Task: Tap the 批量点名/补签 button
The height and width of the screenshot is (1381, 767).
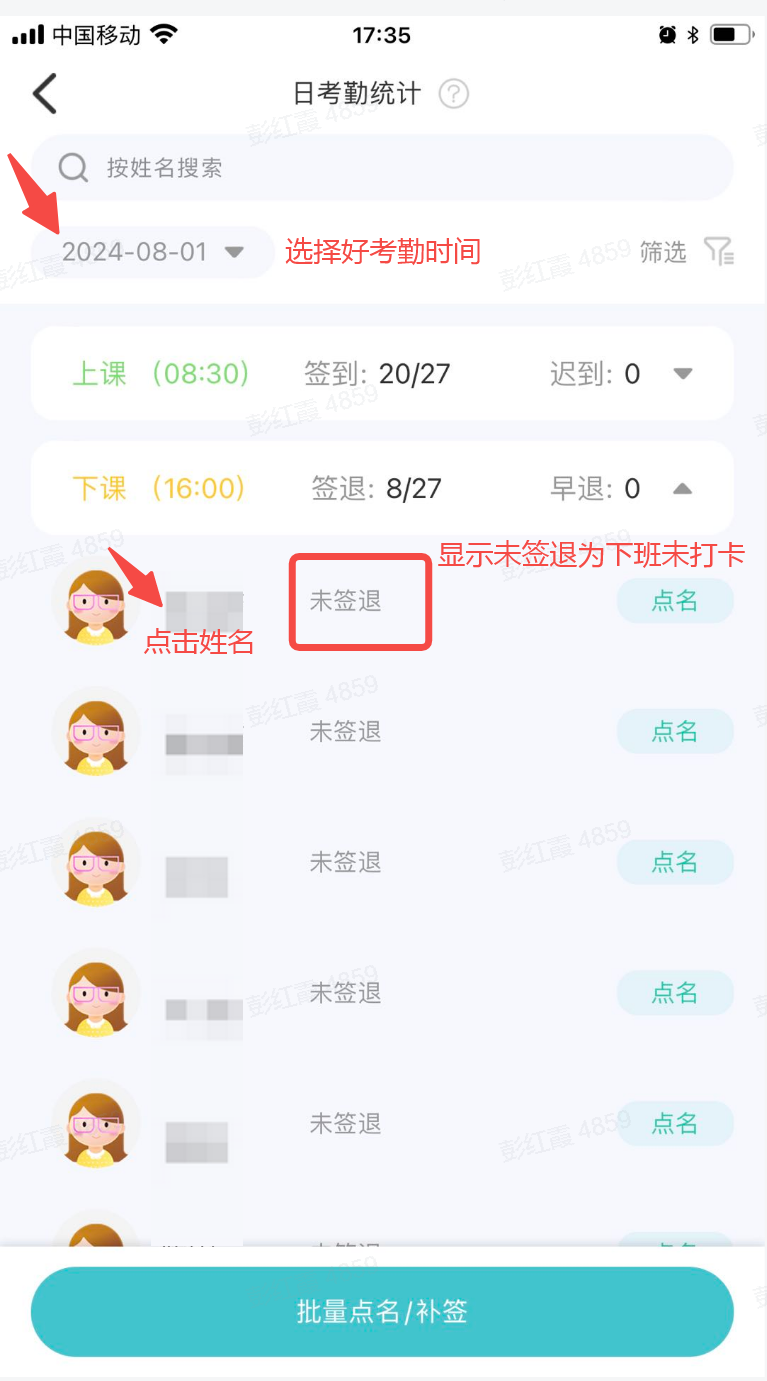Action: point(382,1312)
